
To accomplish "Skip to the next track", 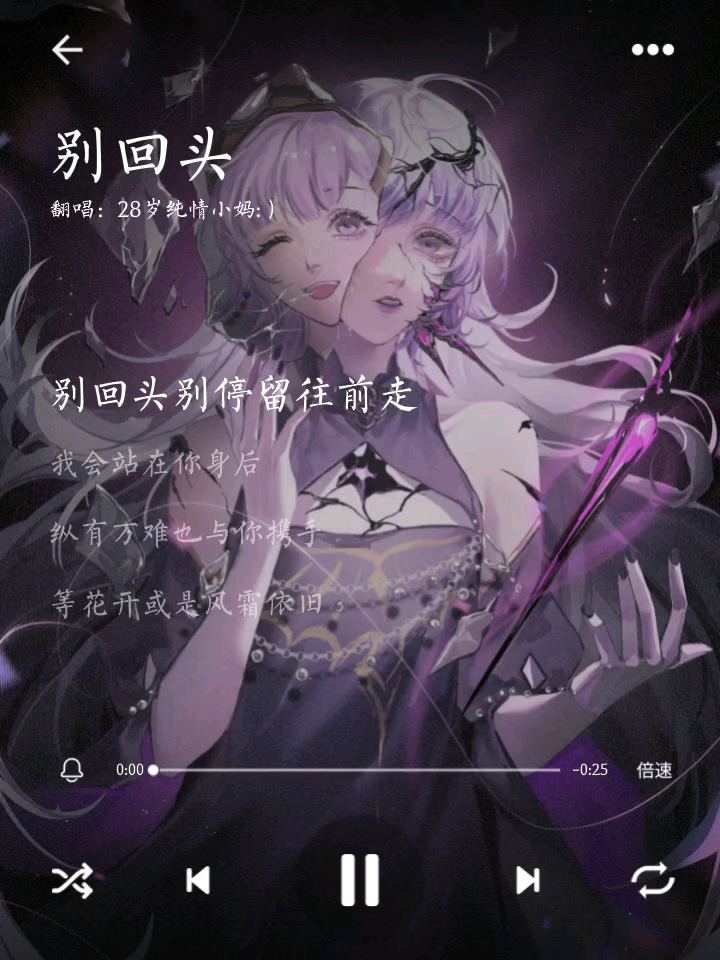I will click(x=527, y=880).
